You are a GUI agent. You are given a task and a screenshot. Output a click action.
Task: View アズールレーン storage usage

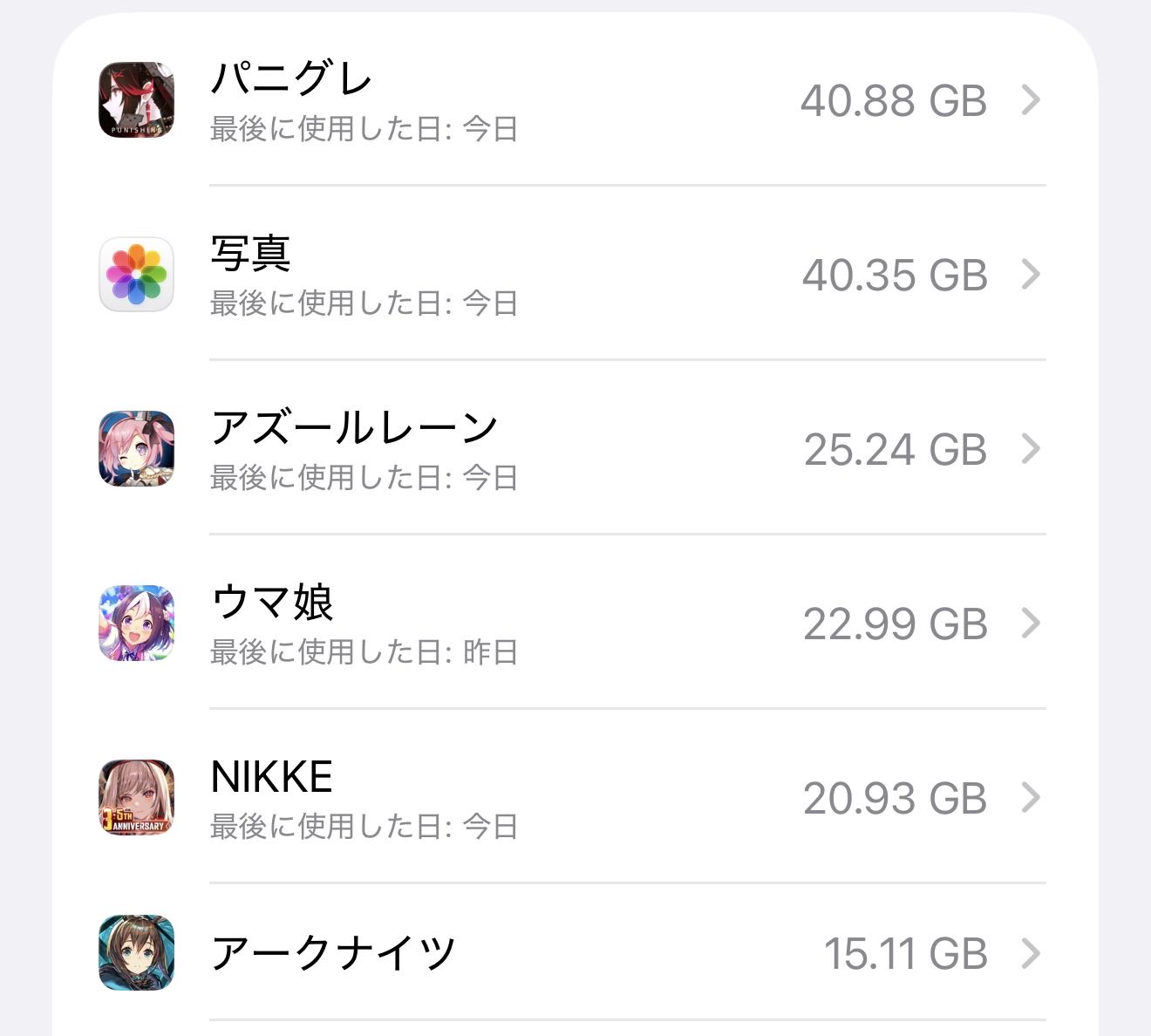coord(575,449)
